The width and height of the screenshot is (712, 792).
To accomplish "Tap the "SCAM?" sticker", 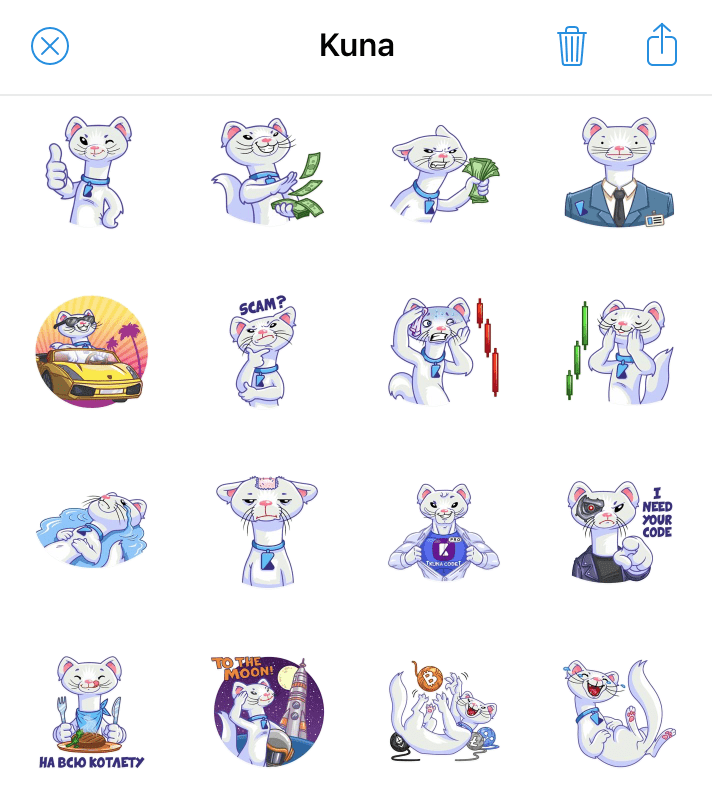I will 267,351.
